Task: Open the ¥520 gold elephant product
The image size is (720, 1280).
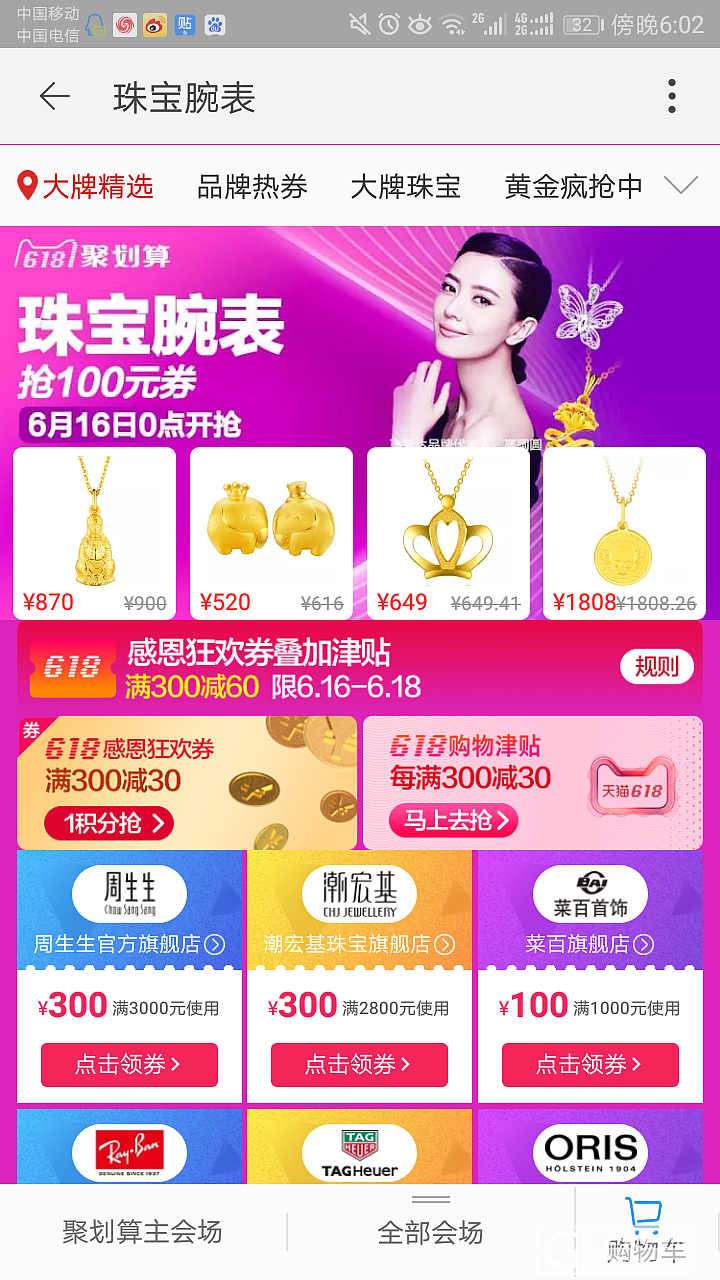Action: pyautogui.click(x=271, y=532)
